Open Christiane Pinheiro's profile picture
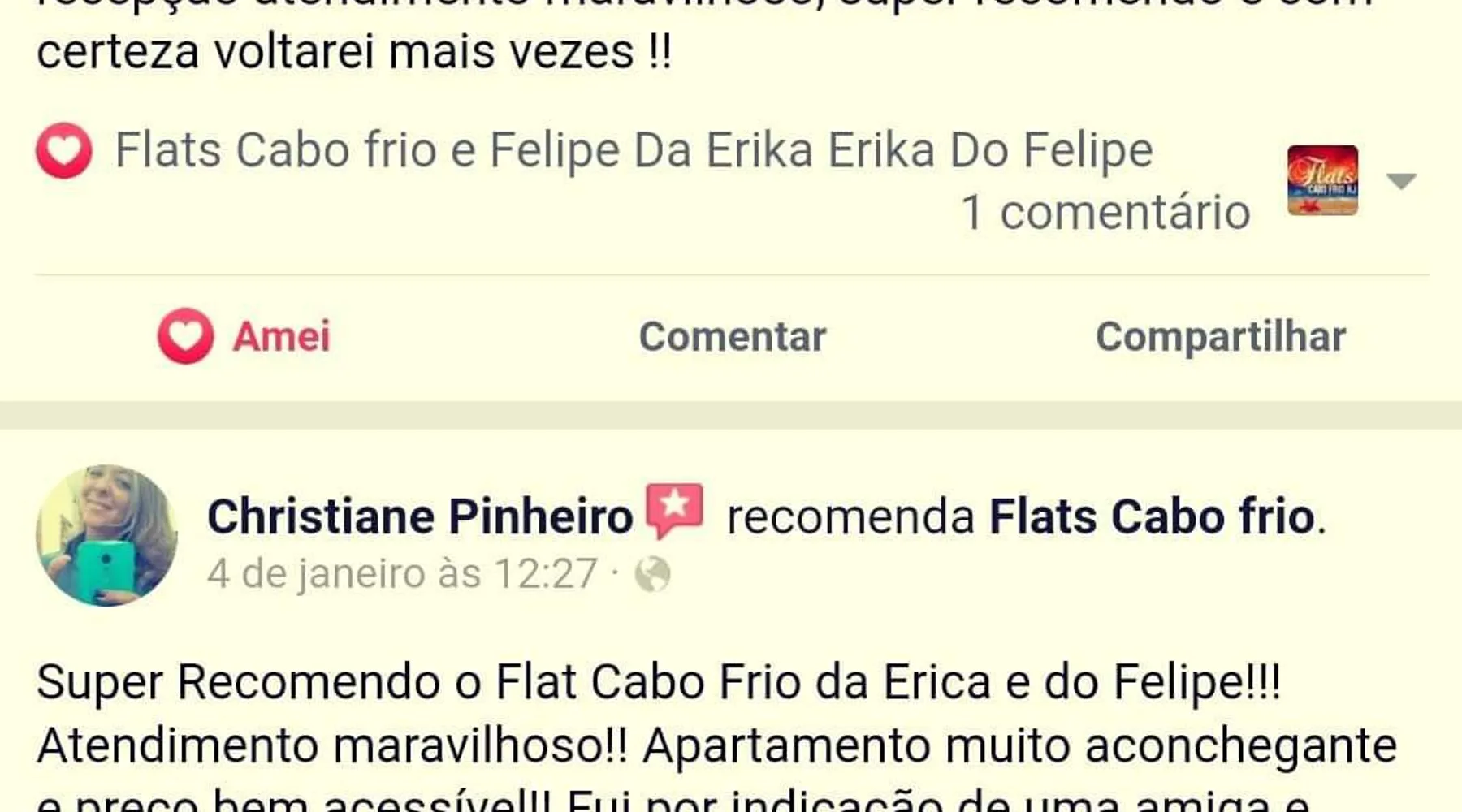The height and width of the screenshot is (812, 1462). [x=106, y=536]
